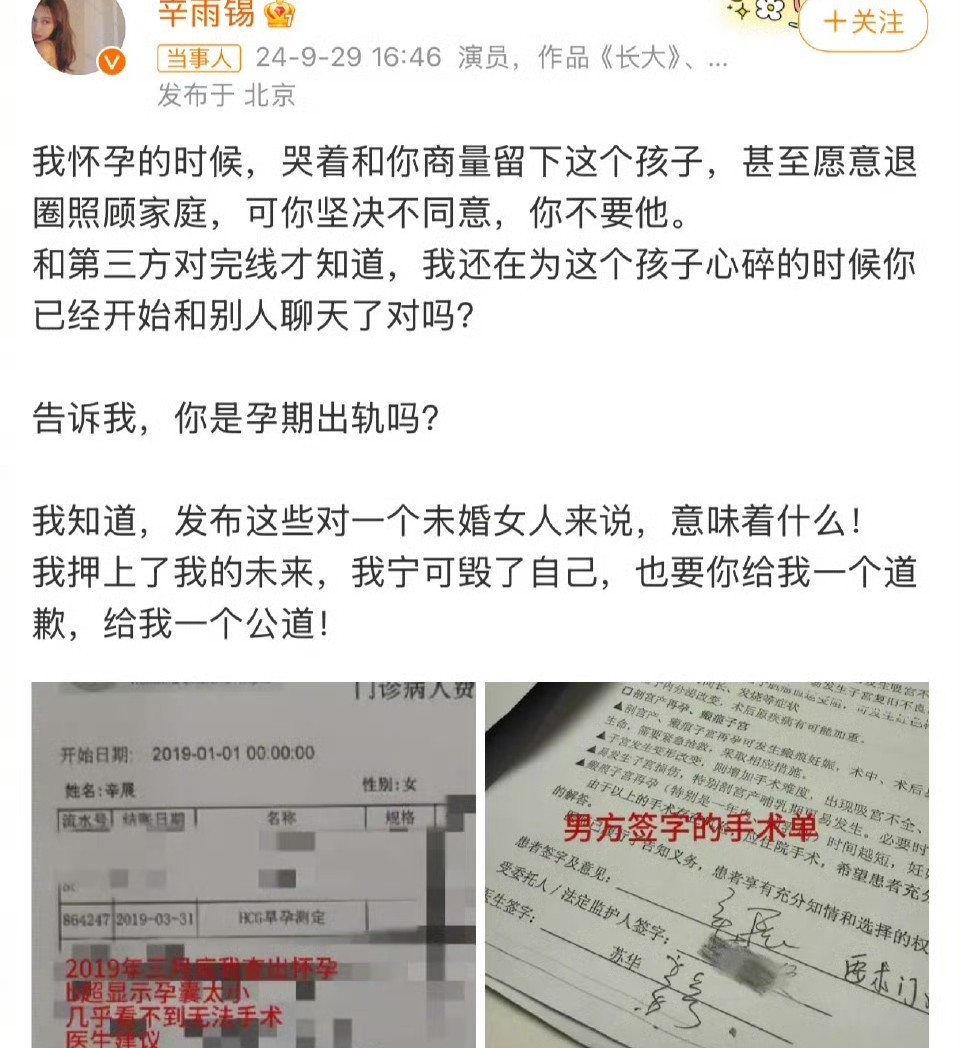
Task: Open the right image showing 男方签字的手术单
Action: pos(707,865)
